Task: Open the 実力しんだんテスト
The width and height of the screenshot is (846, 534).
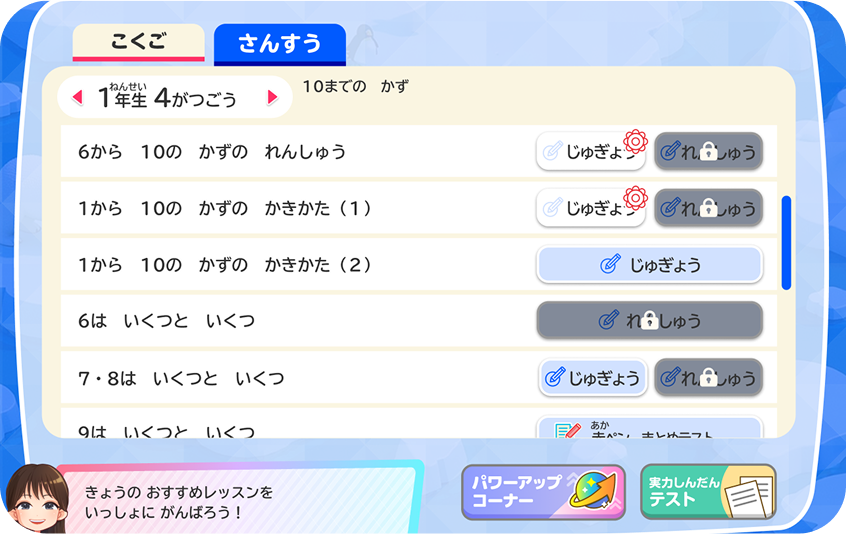Action: click(708, 492)
